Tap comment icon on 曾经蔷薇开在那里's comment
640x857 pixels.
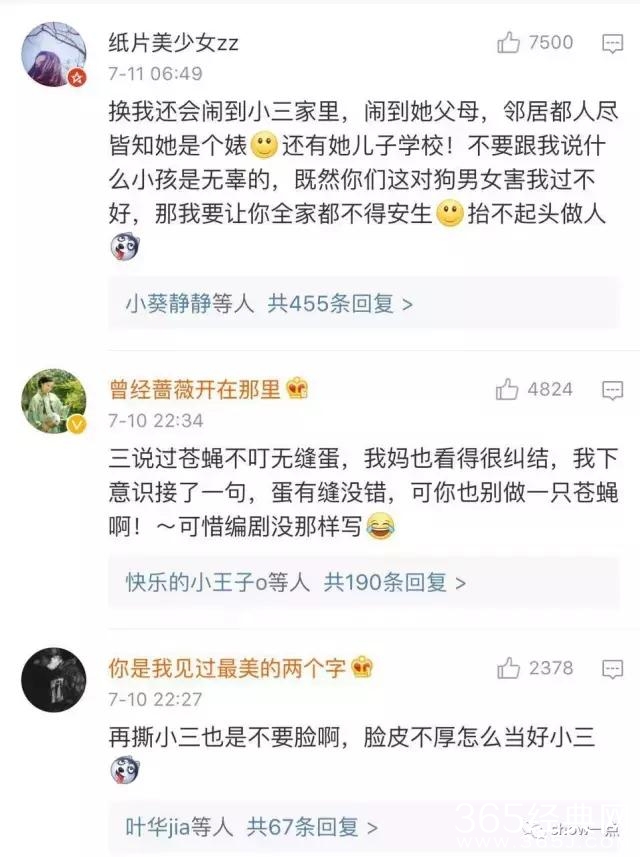pyautogui.click(x=612, y=390)
